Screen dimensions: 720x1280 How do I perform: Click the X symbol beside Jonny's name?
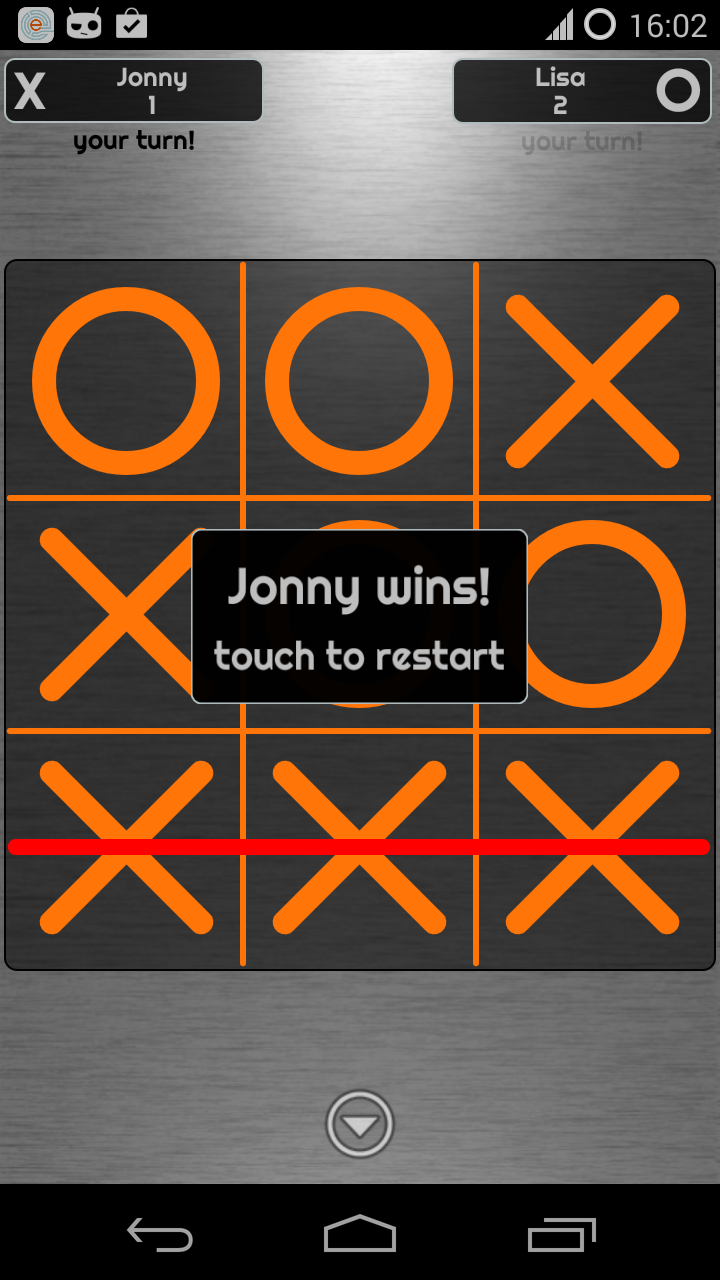(x=30, y=90)
